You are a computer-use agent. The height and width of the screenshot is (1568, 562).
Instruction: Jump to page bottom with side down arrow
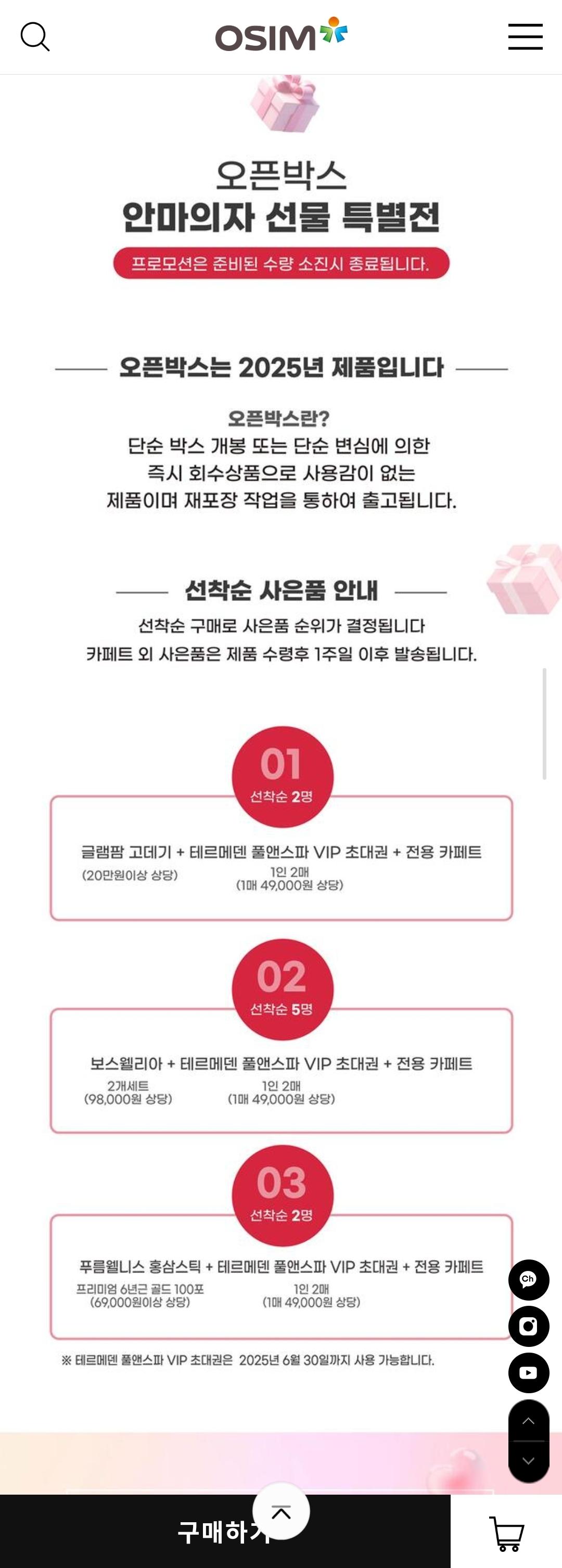(x=528, y=1461)
